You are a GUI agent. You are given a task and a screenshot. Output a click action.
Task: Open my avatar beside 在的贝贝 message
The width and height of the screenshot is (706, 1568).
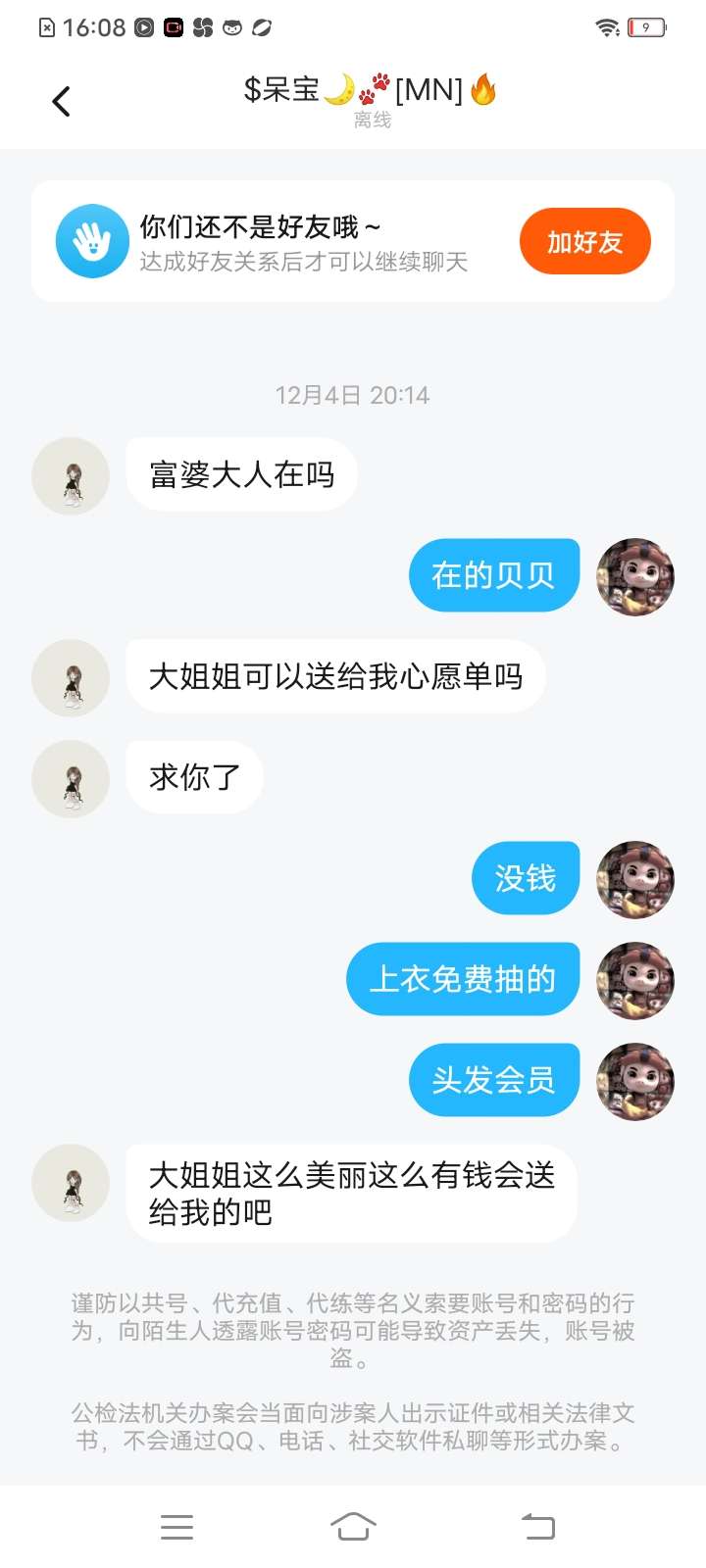coord(635,576)
